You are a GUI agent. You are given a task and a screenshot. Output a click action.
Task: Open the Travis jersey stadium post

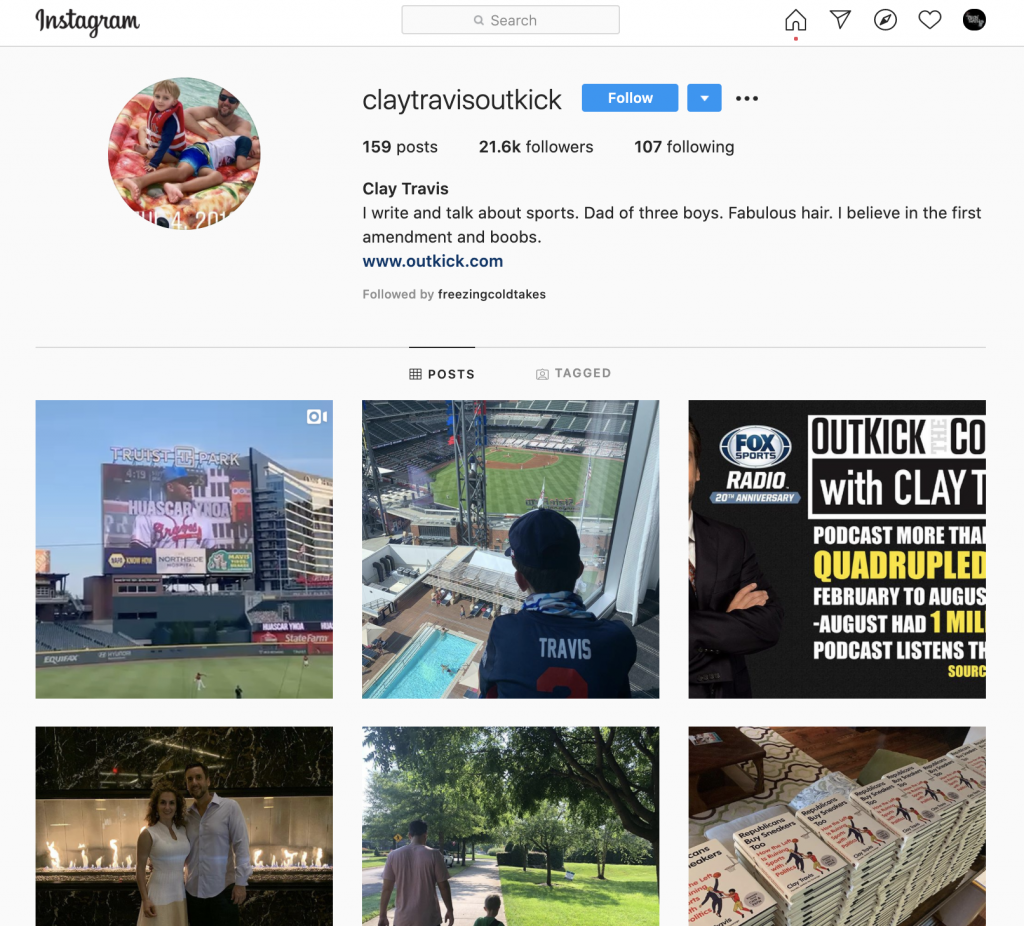click(x=510, y=549)
